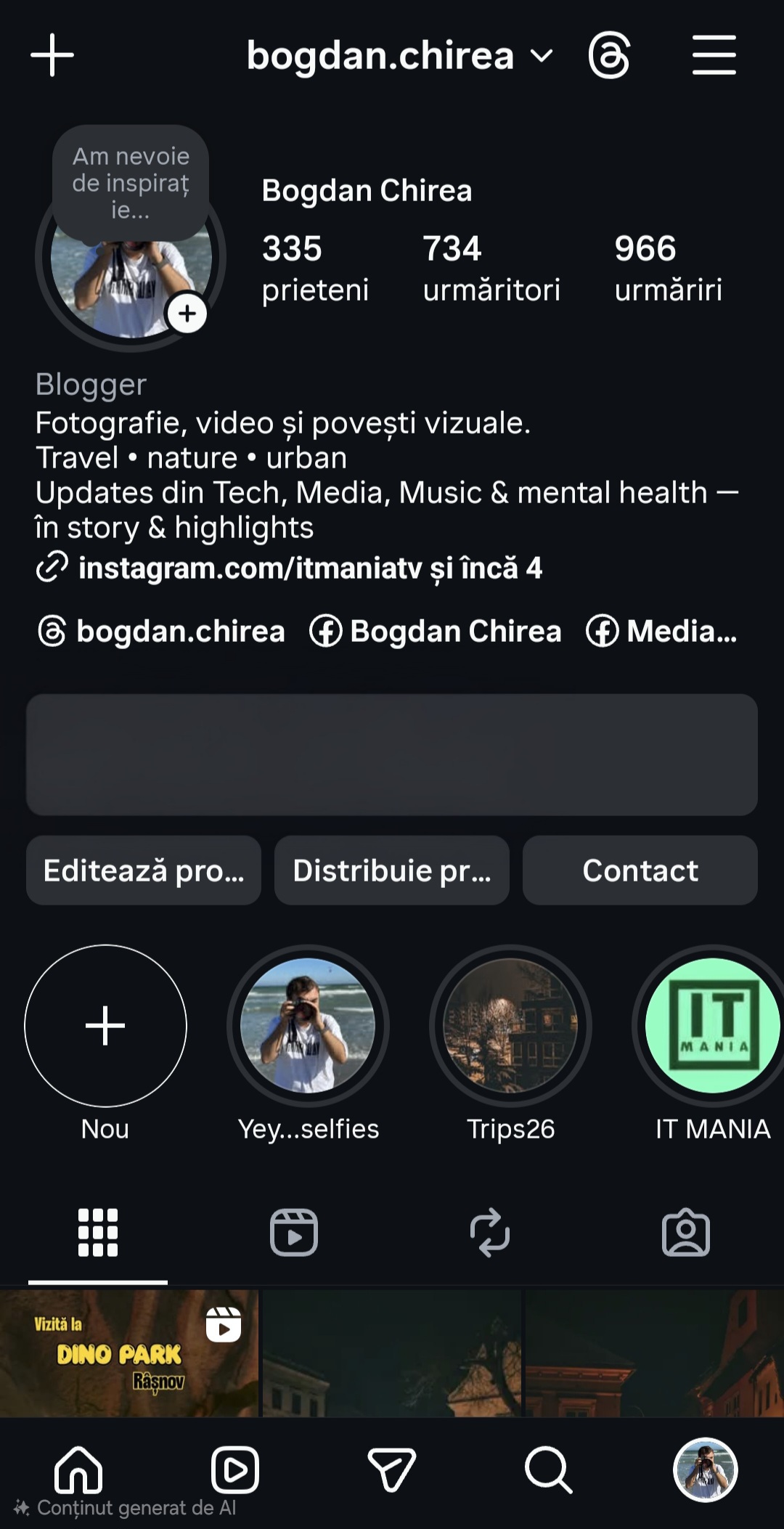
Task: Select the posts grid icon
Action: pos(98,1232)
